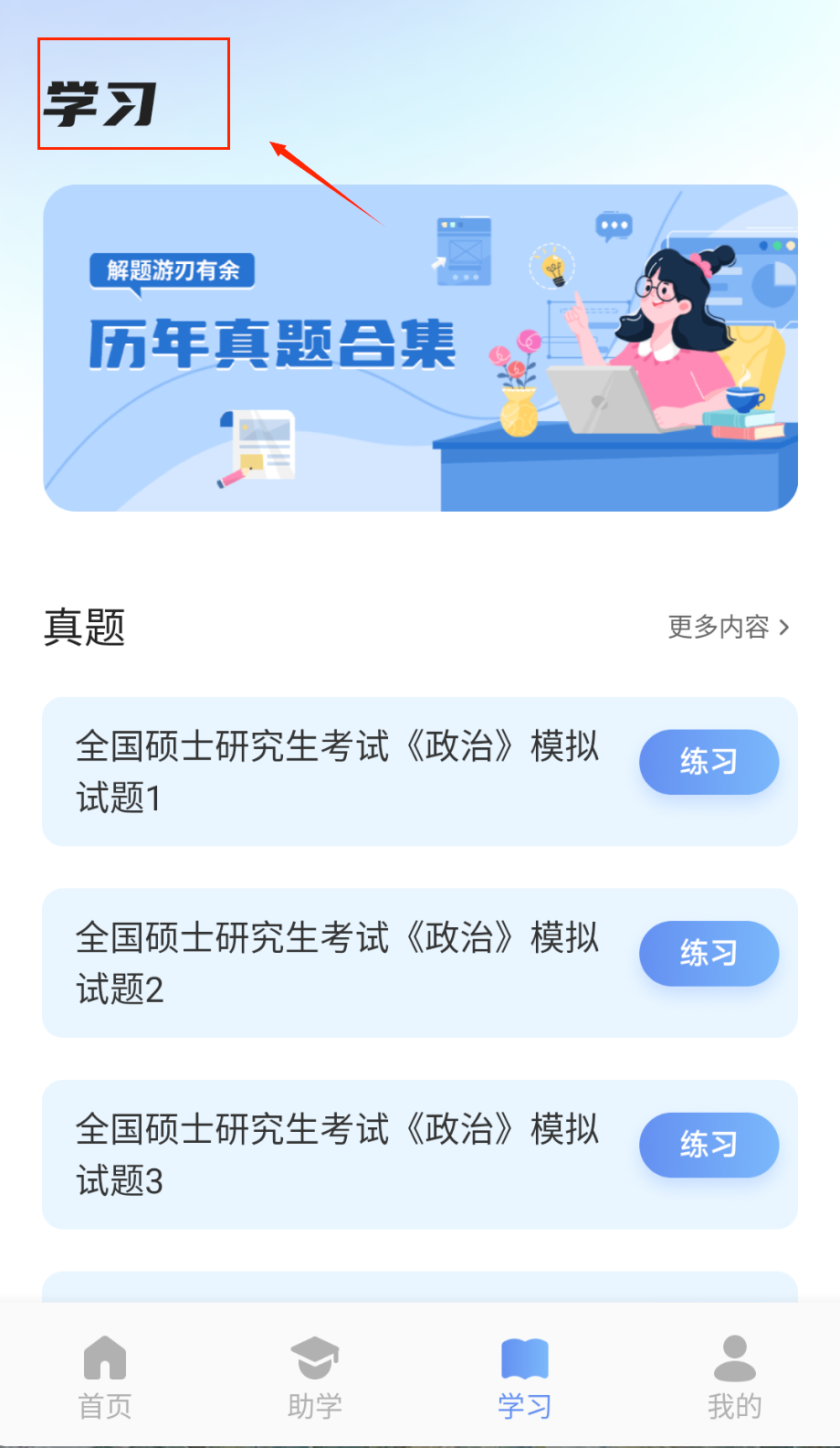Open the 《政治》模拟试题2 card

pos(338,963)
